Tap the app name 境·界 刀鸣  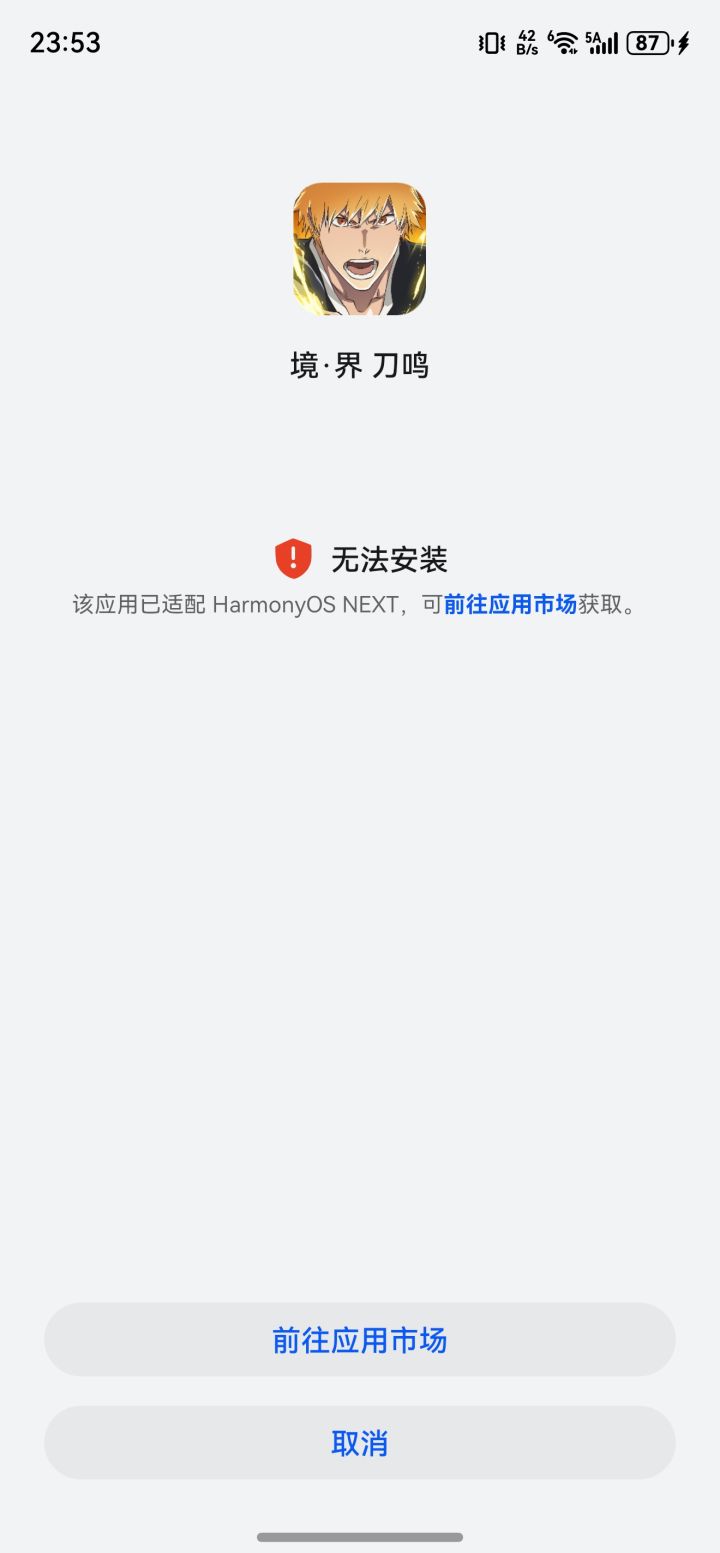click(360, 365)
